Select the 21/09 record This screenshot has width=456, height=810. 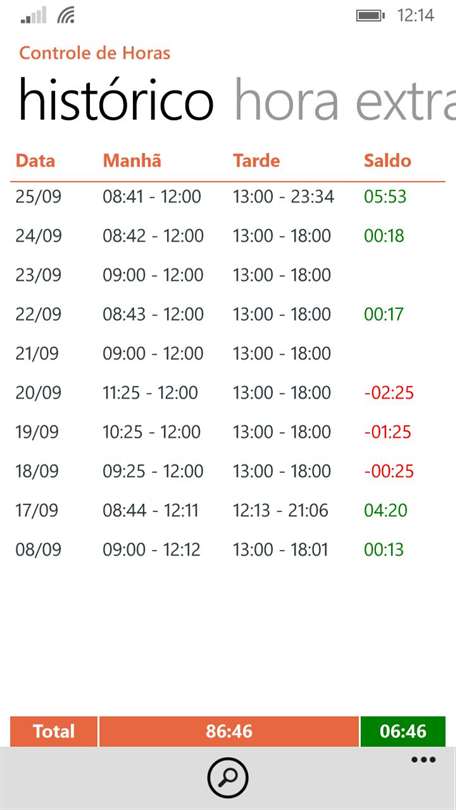coord(228,353)
